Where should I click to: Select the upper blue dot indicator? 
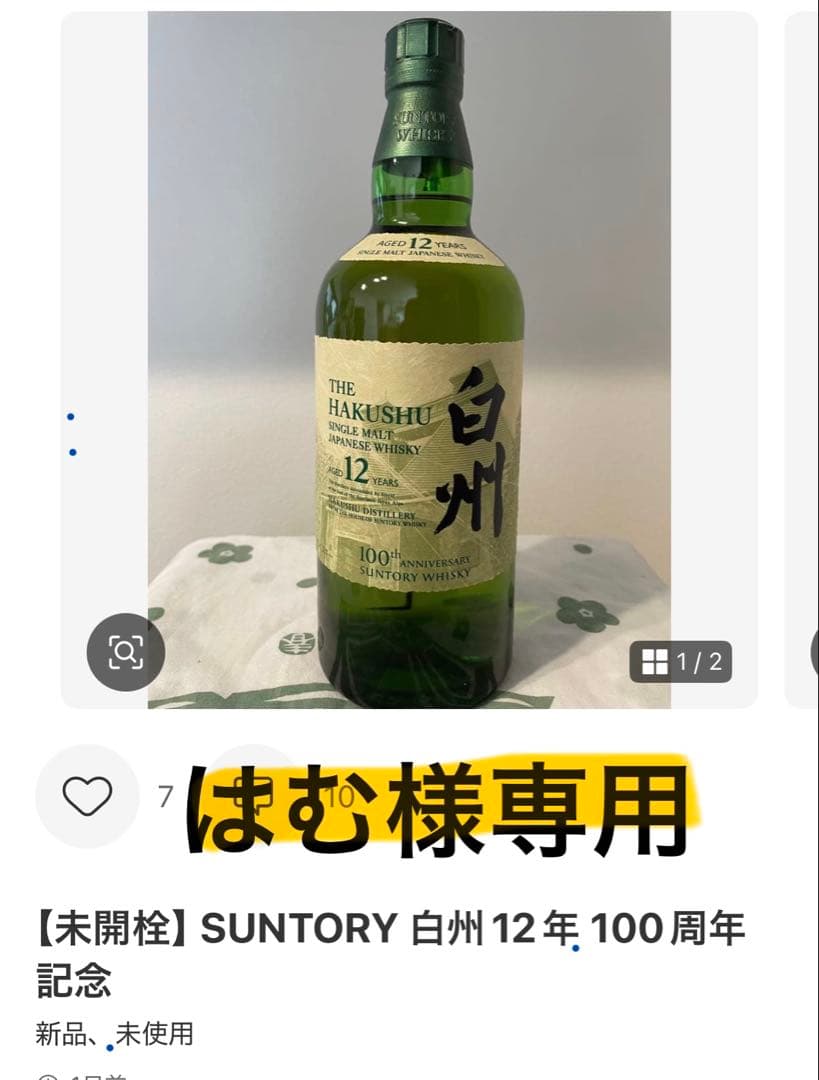click(x=70, y=414)
